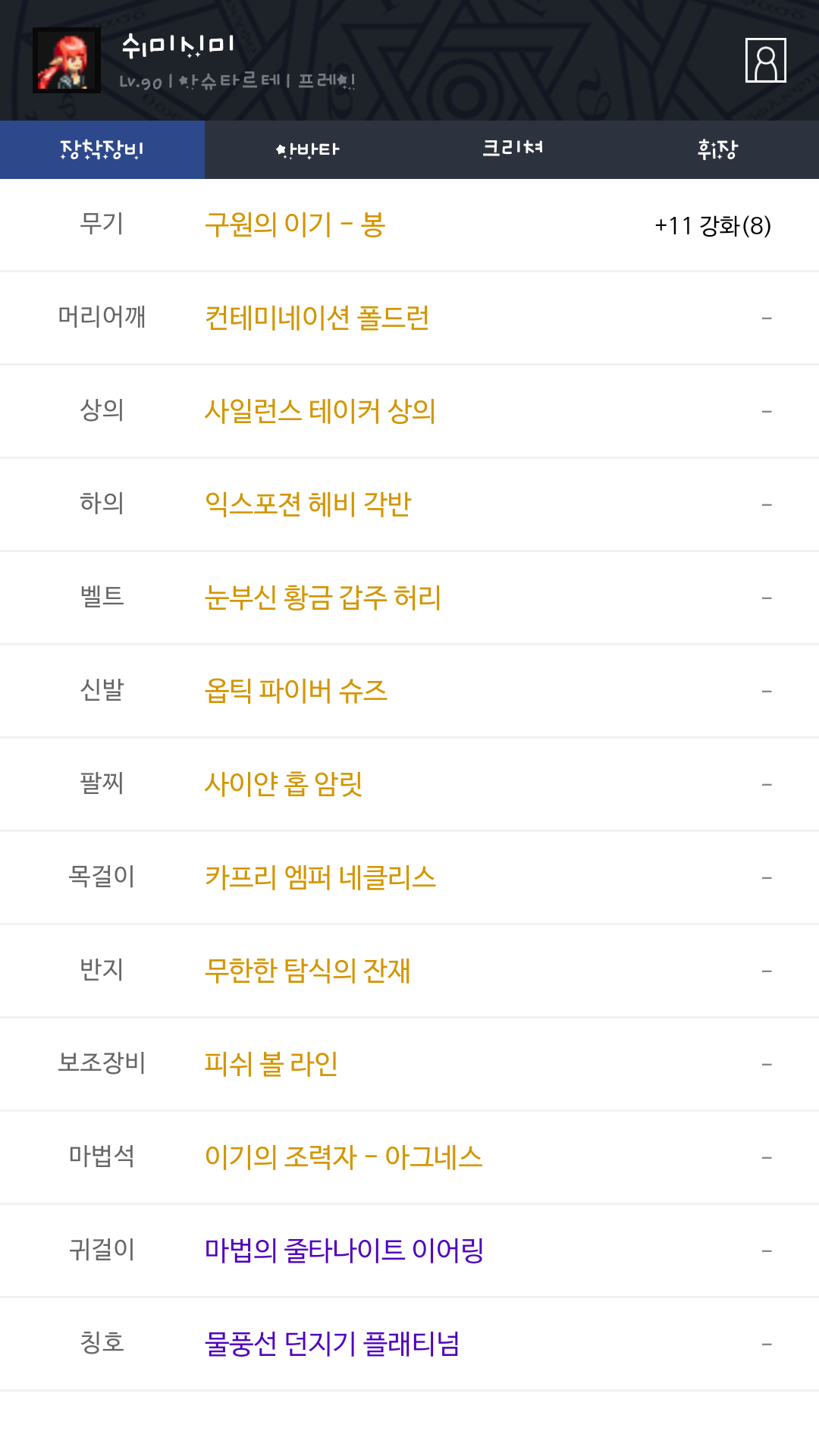819x1456 pixels.
Task: Switch to the 아바타 tab
Action: pyautogui.click(x=307, y=149)
